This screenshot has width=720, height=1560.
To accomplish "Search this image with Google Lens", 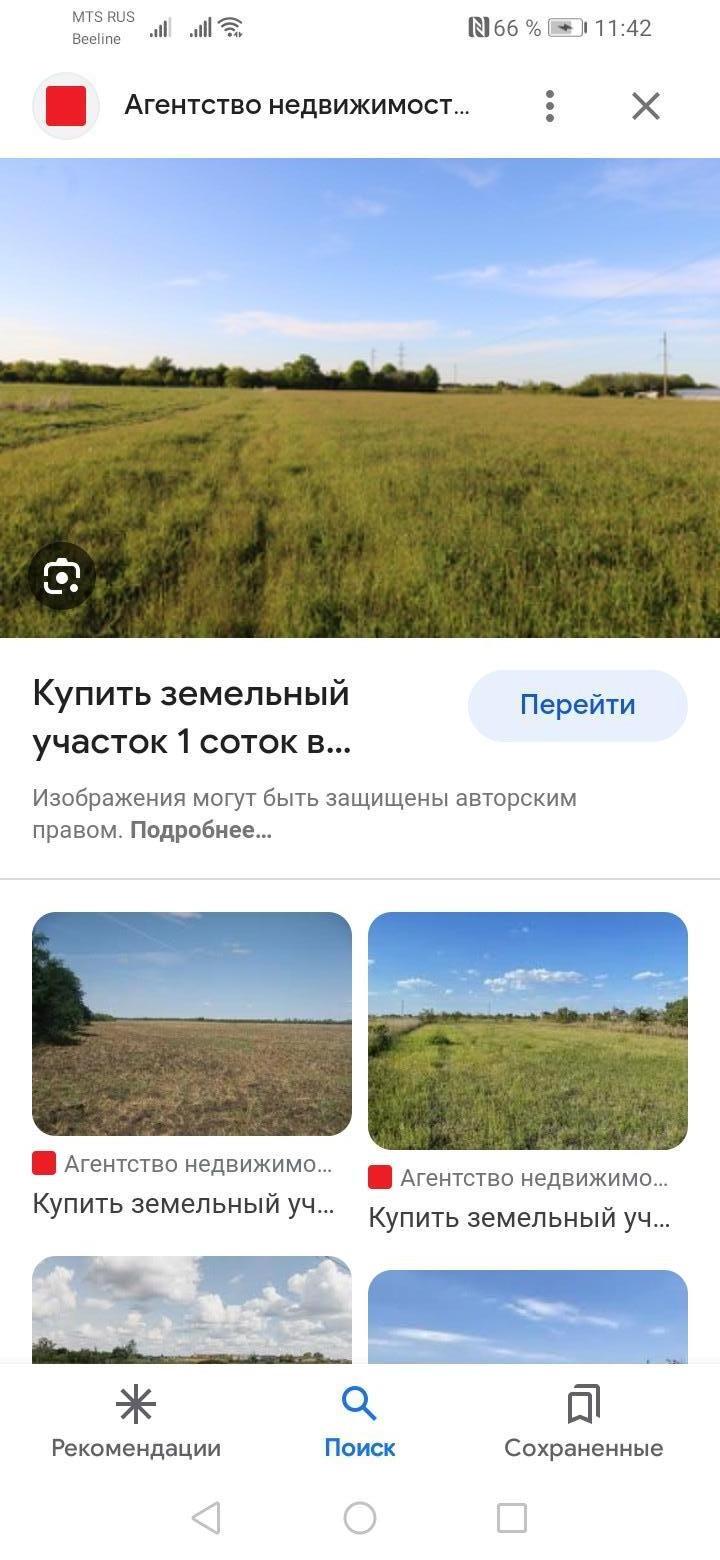I will coord(62,577).
